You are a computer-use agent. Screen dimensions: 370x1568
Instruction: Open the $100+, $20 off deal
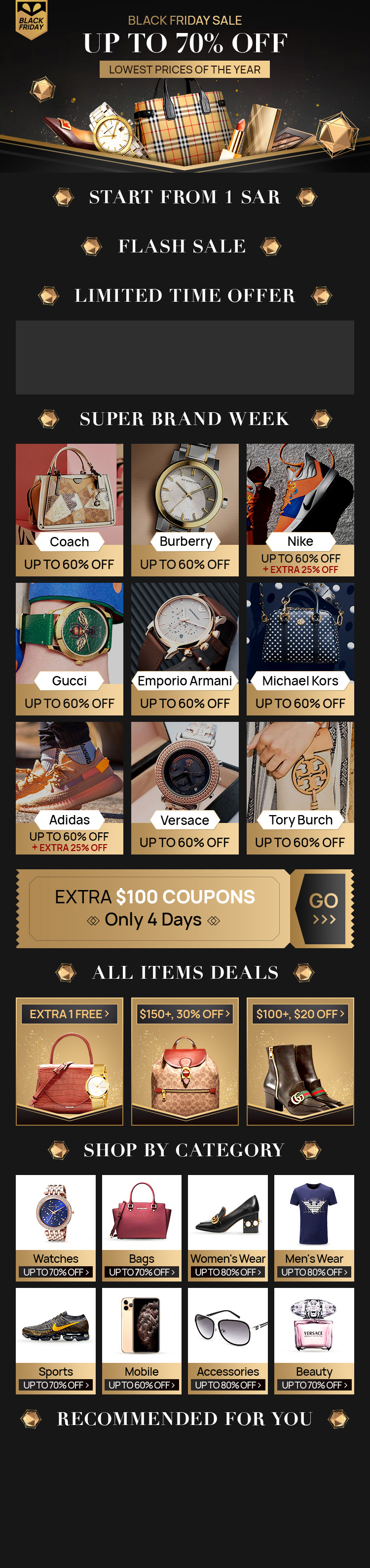[300, 1060]
